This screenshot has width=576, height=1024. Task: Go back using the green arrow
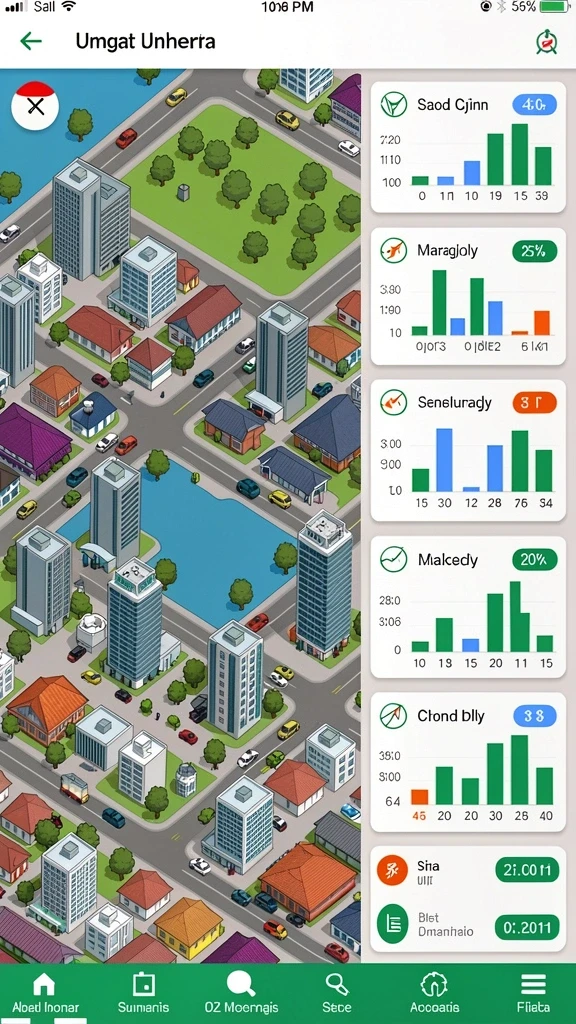point(31,42)
